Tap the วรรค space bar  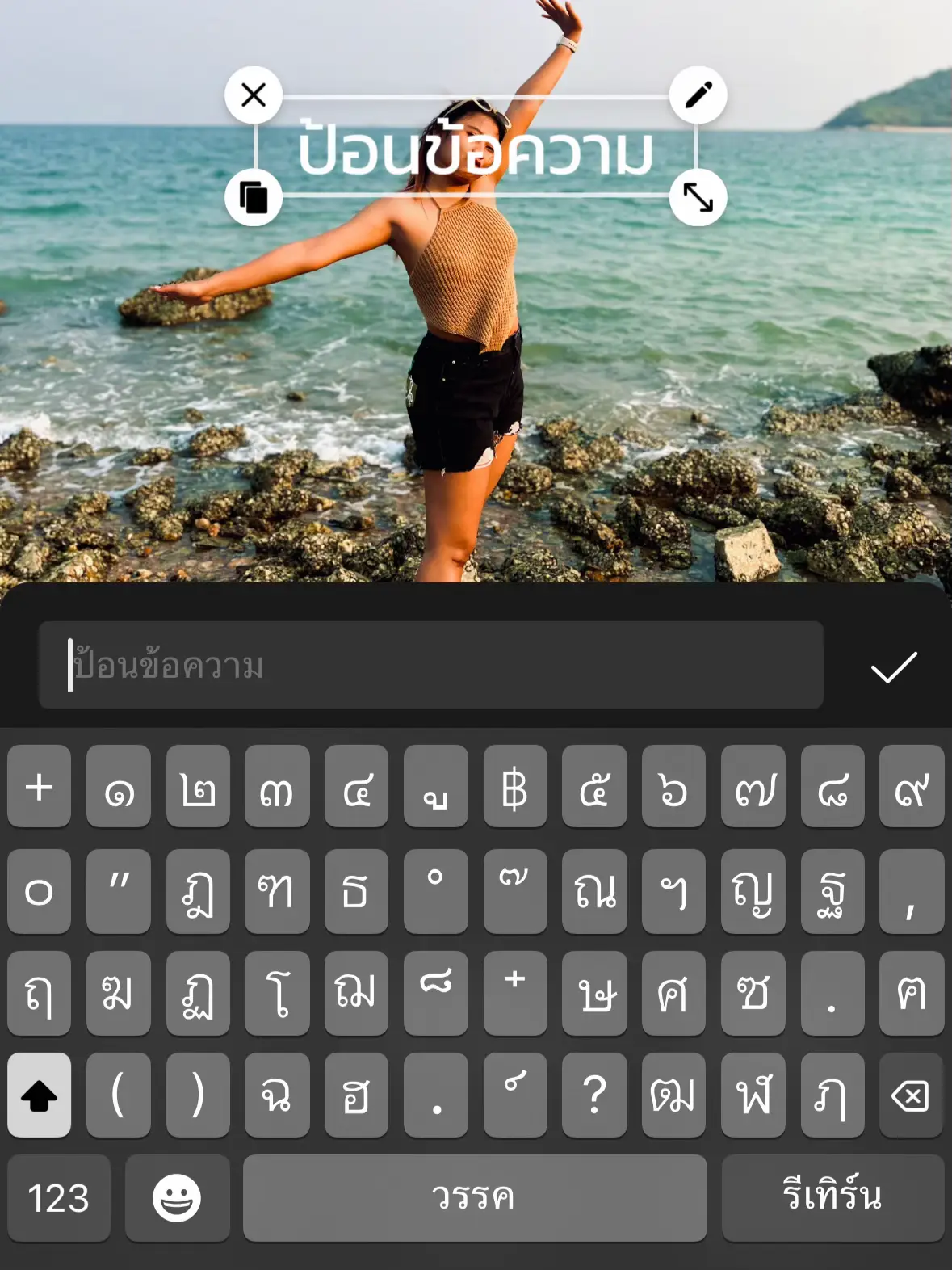click(x=474, y=1198)
